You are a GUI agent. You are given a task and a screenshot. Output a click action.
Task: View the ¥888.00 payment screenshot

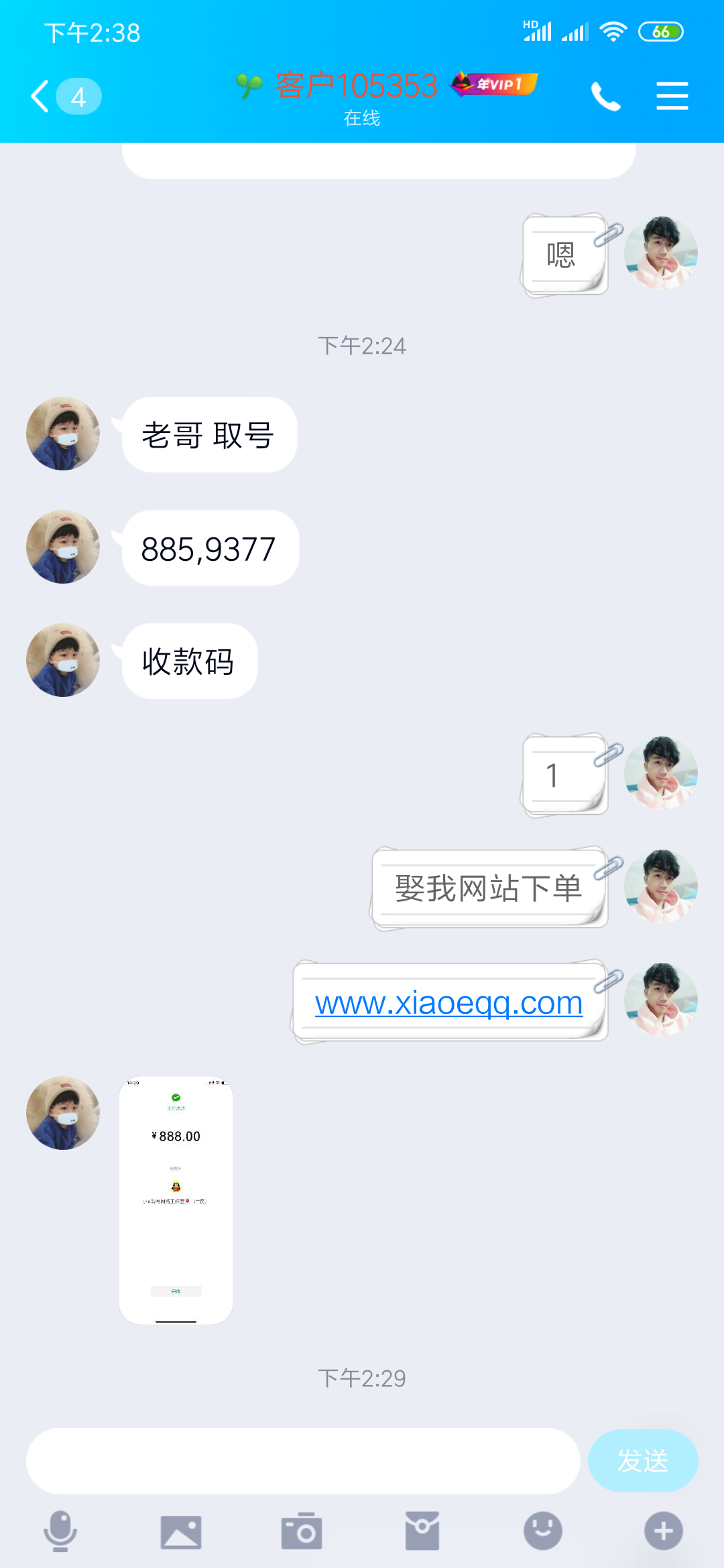coord(176,1200)
